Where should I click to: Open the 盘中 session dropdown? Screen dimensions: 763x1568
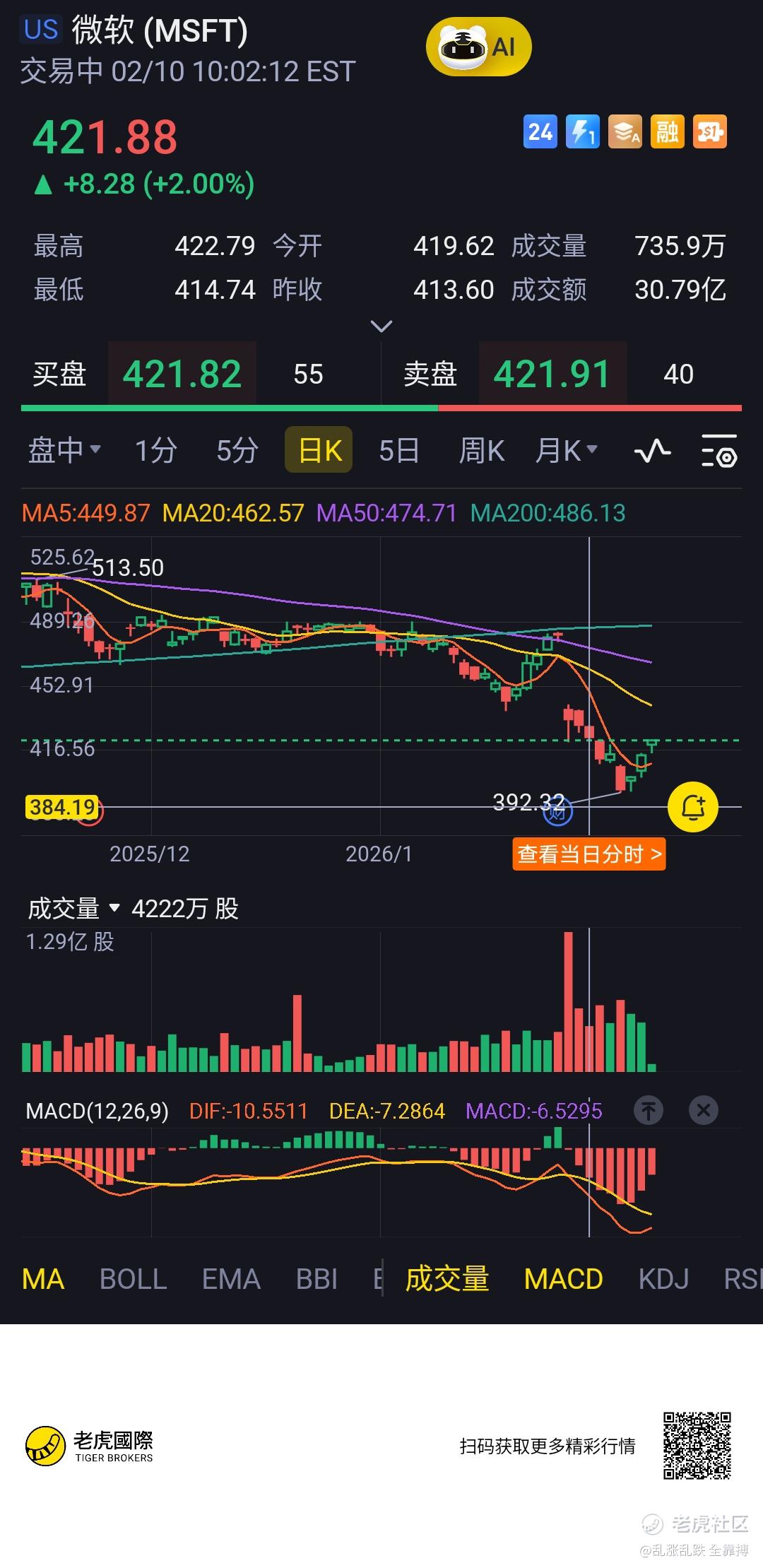(x=64, y=450)
